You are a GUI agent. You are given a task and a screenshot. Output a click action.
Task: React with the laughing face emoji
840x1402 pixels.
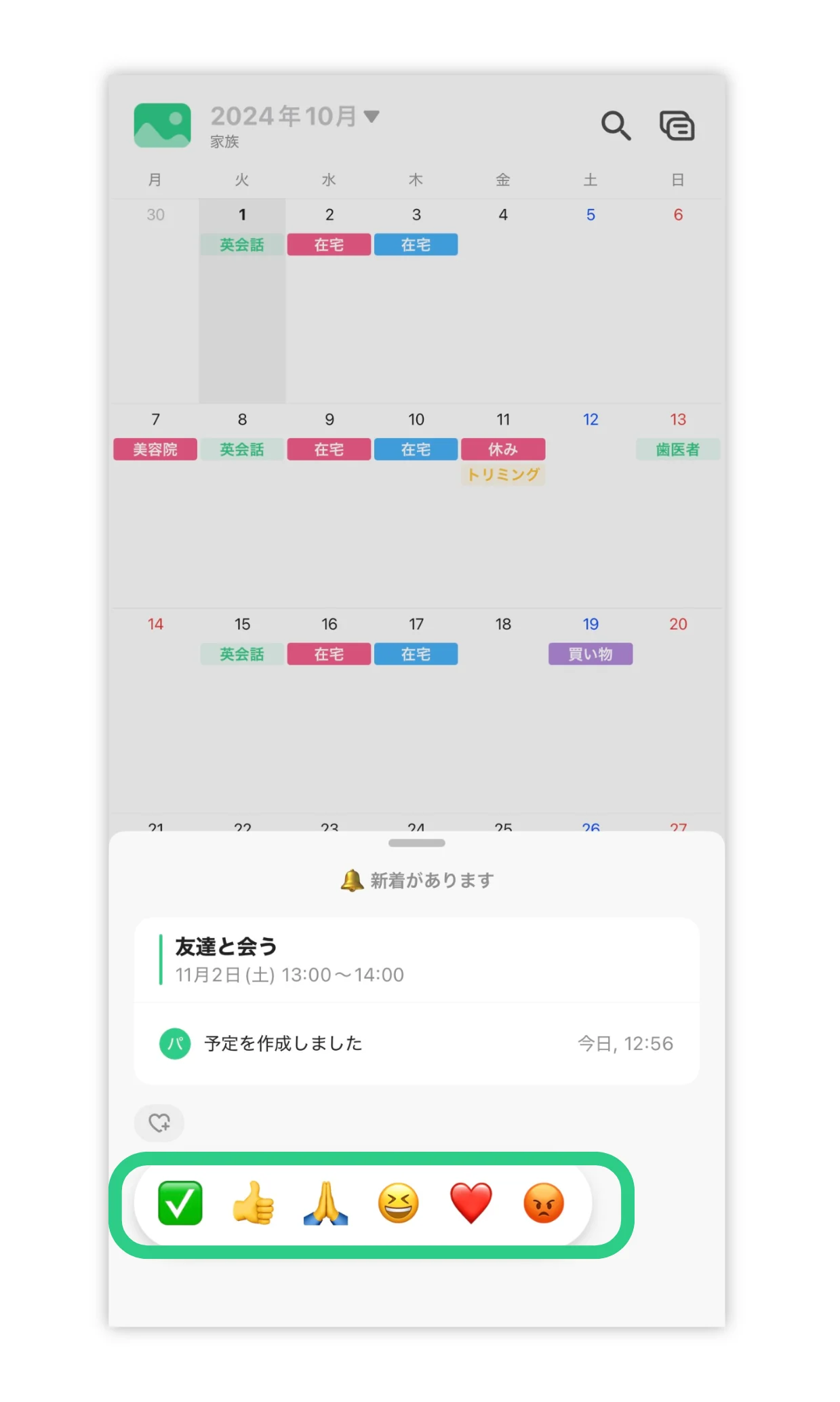[x=398, y=1203]
